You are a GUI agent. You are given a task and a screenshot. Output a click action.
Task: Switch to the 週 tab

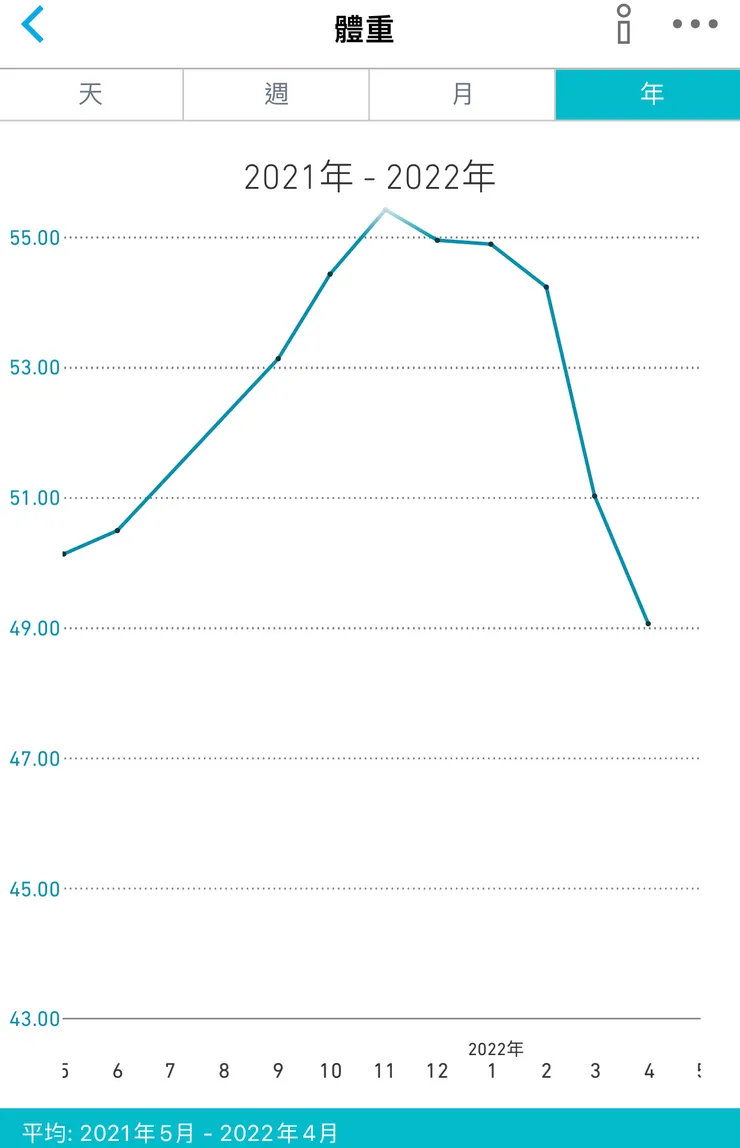pyautogui.click(x=276, y=94)
